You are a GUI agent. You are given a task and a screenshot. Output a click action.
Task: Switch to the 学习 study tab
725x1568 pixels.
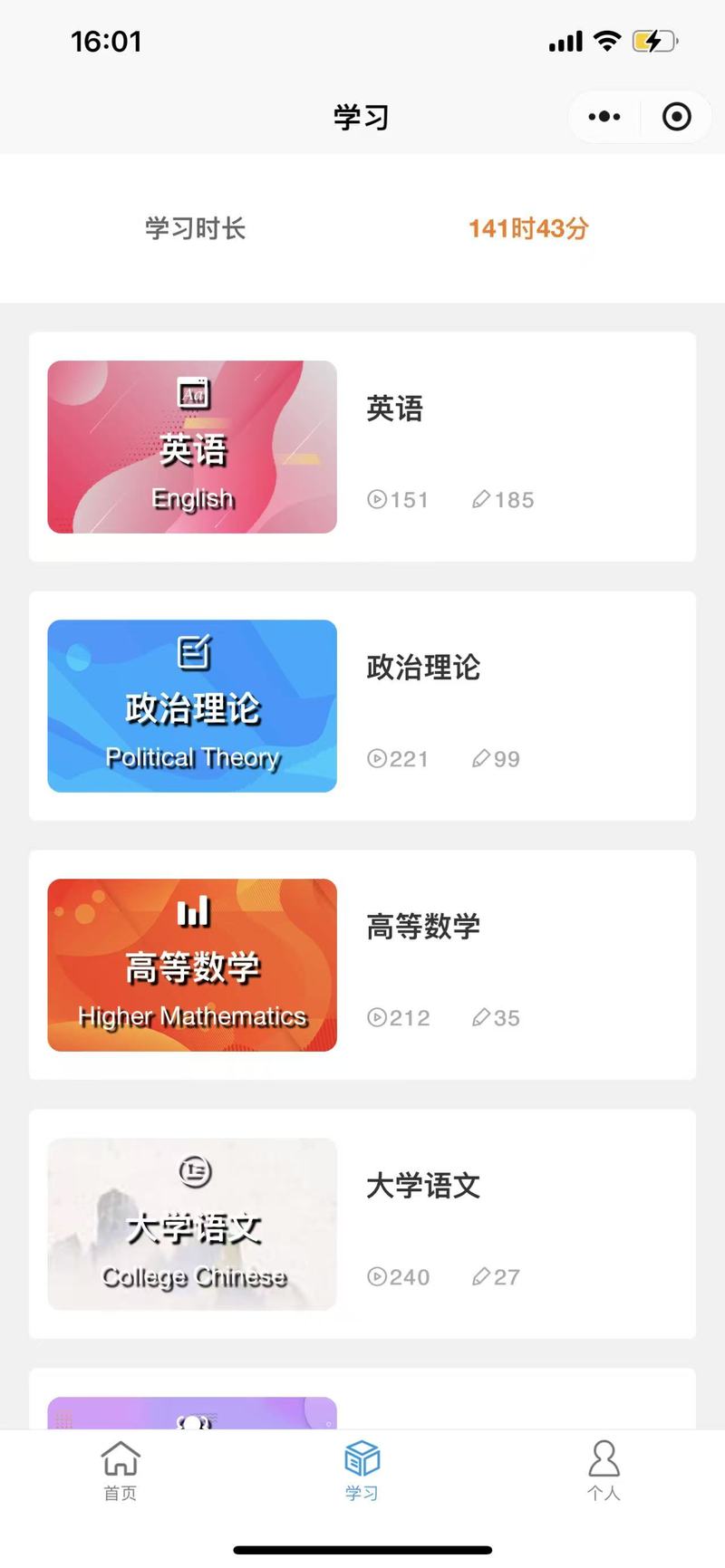click(362, 1471)
